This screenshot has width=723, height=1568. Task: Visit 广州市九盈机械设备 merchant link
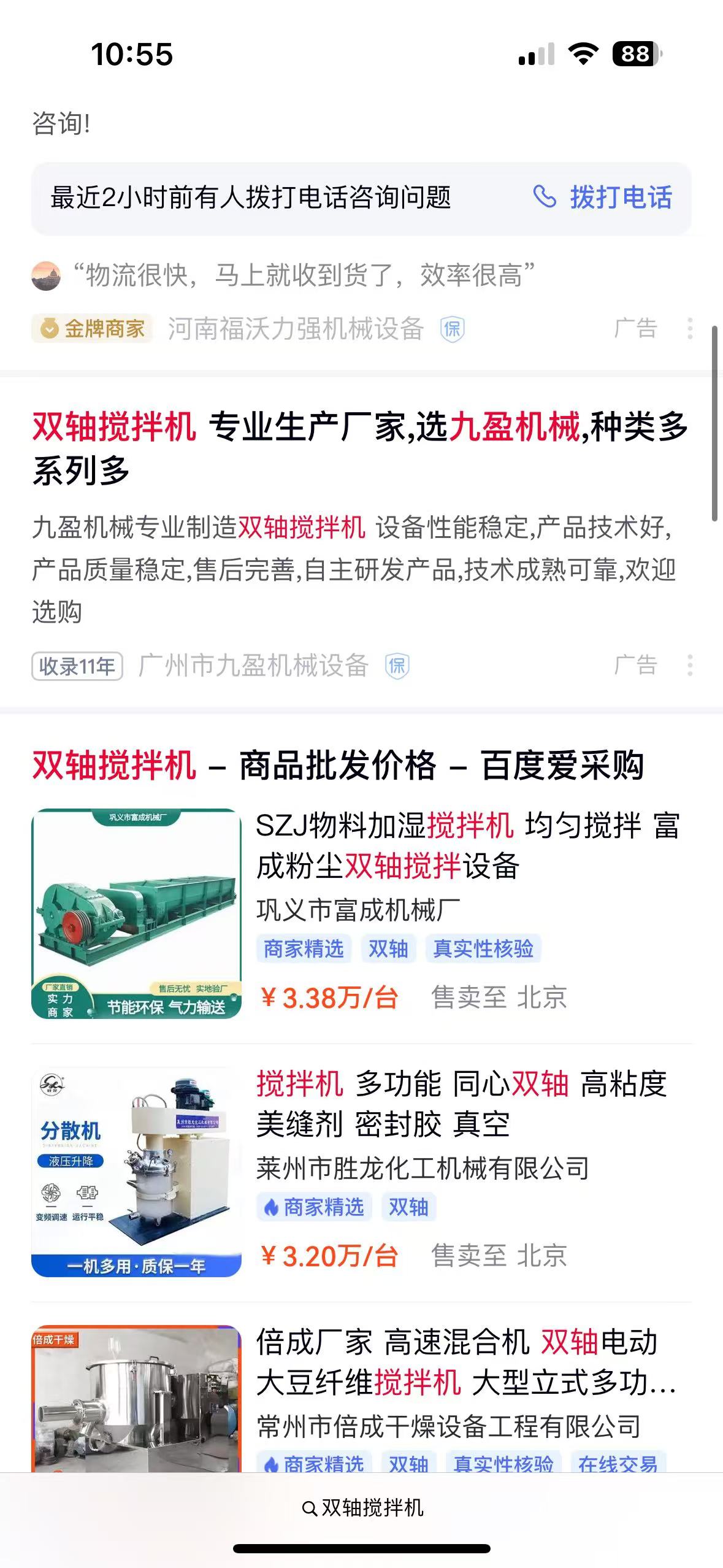point(253,666)
